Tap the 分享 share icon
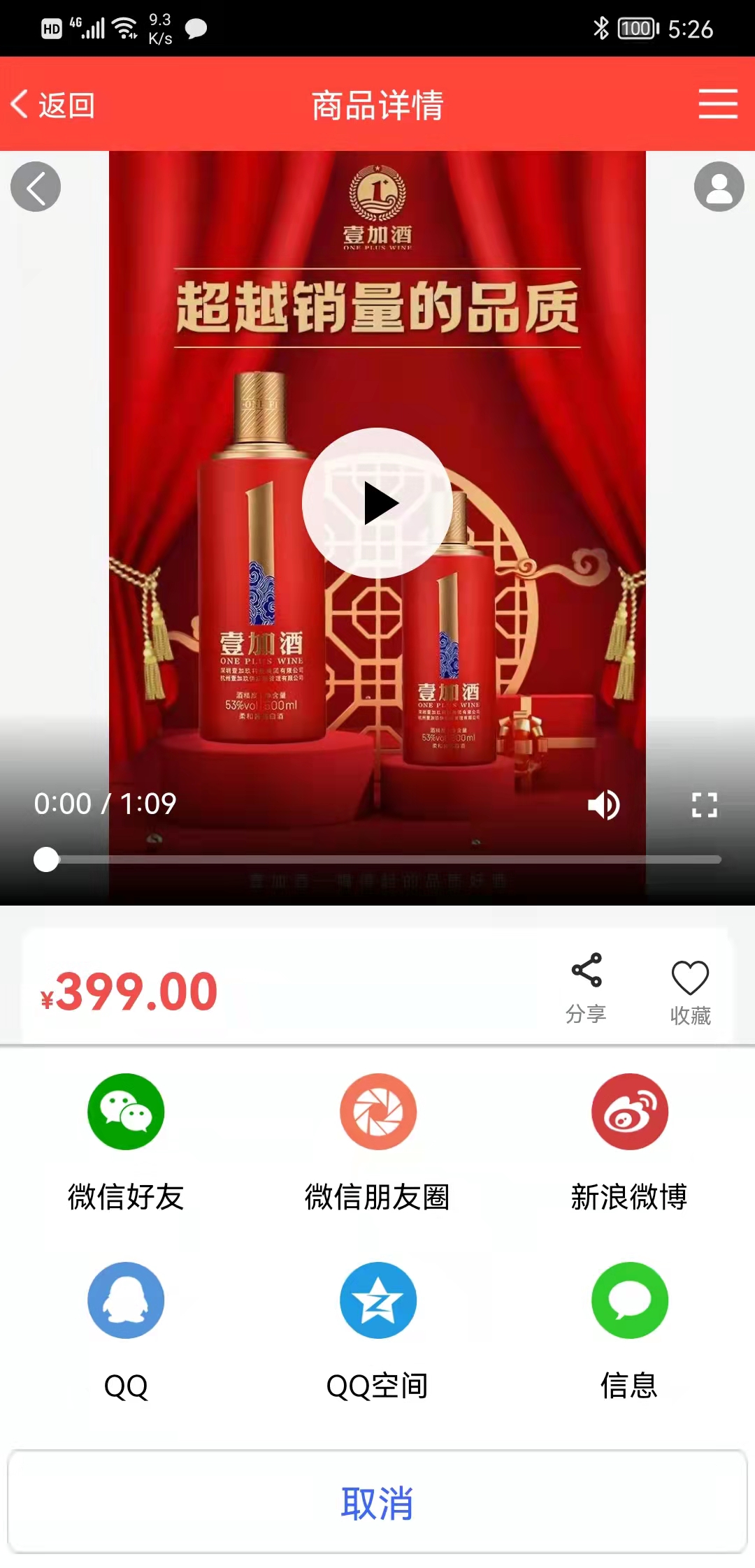The width and height of the screenshot is (755, 1568). pyautogui.click(x=586, y=987)
